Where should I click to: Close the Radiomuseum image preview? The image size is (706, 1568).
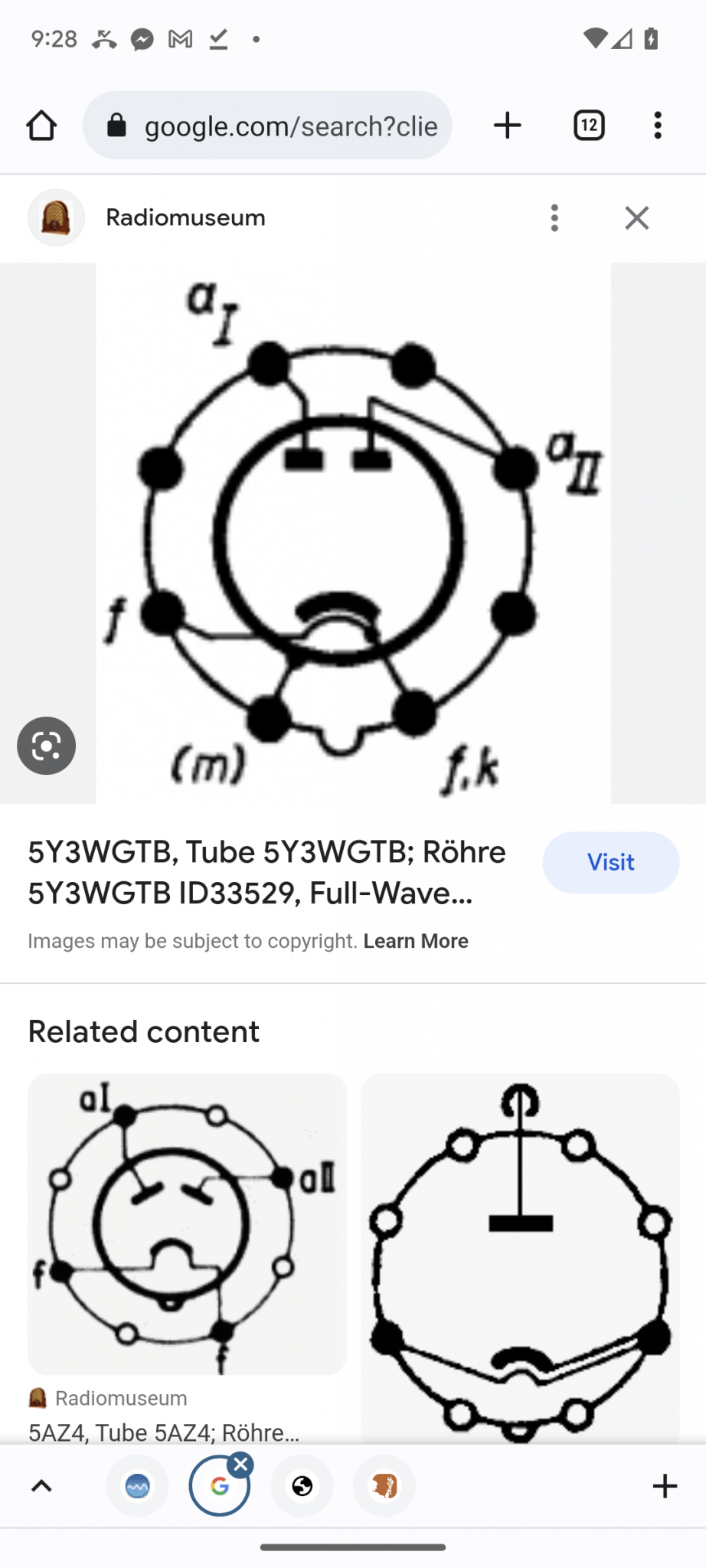[636, 217]
